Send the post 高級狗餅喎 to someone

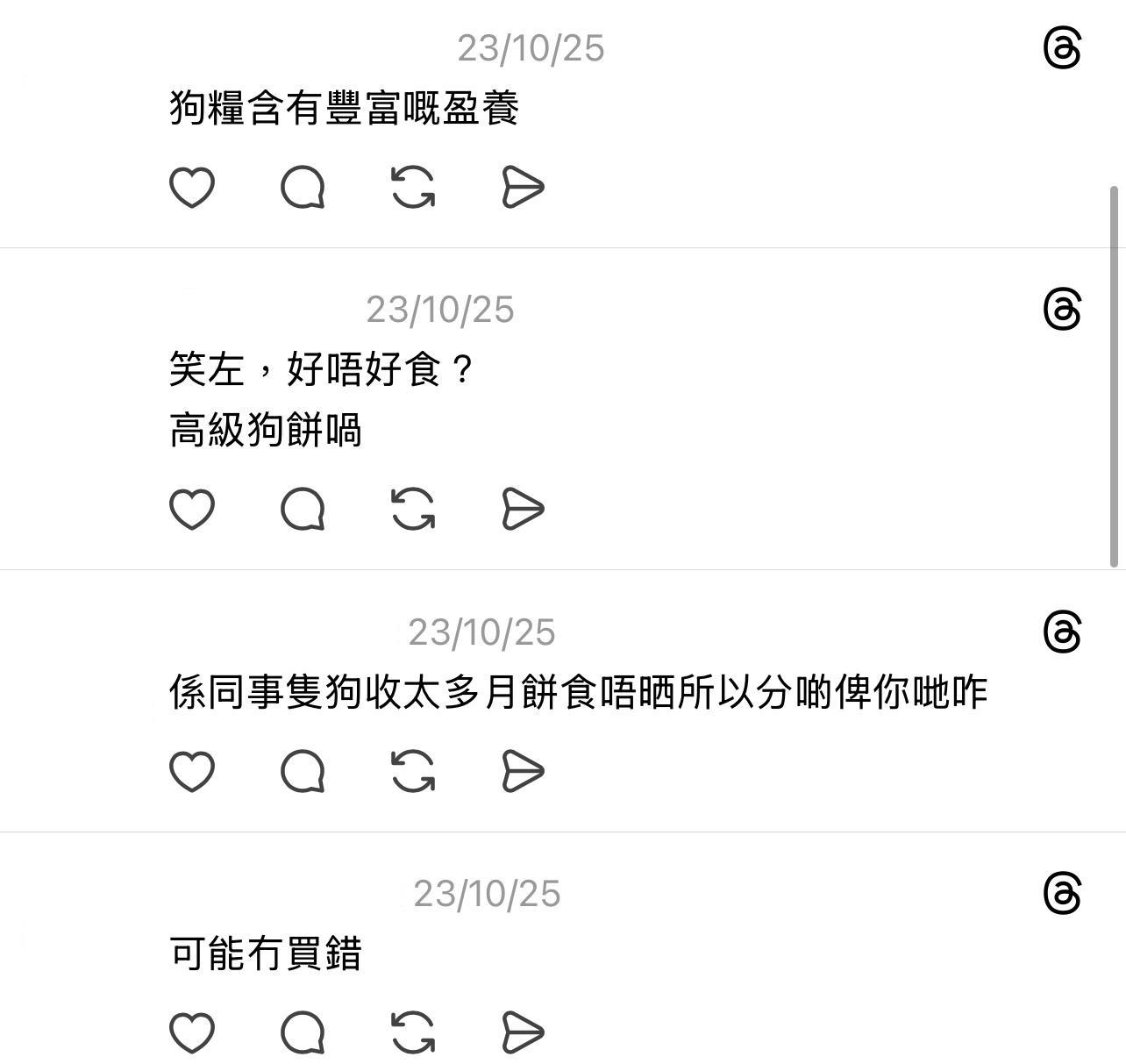point(524,509)
